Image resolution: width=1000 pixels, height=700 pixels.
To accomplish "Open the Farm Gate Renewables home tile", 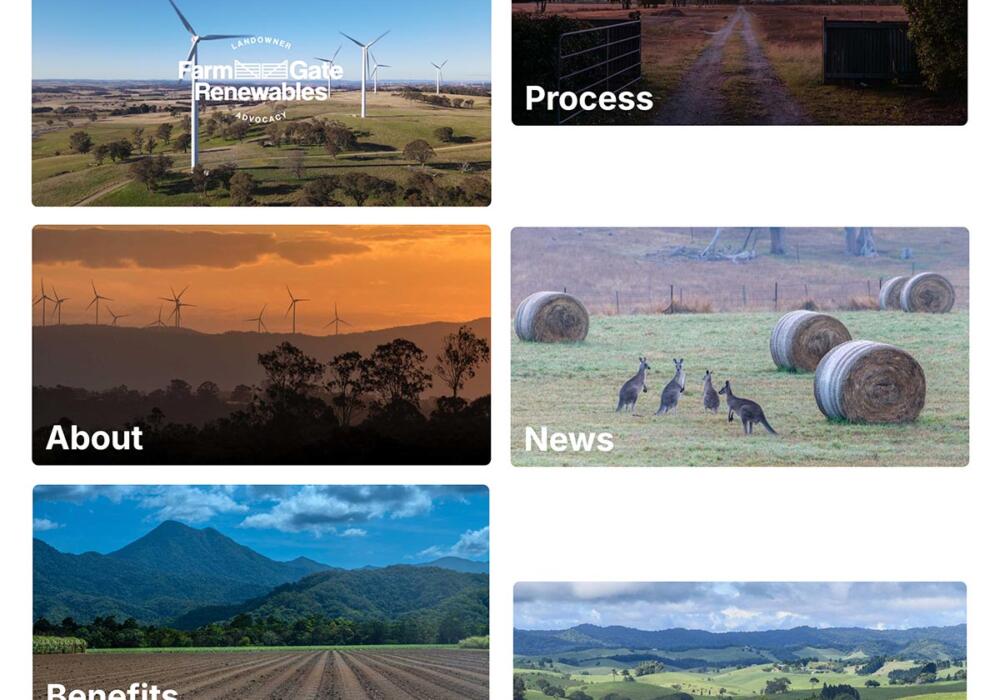I will point(261,102).
